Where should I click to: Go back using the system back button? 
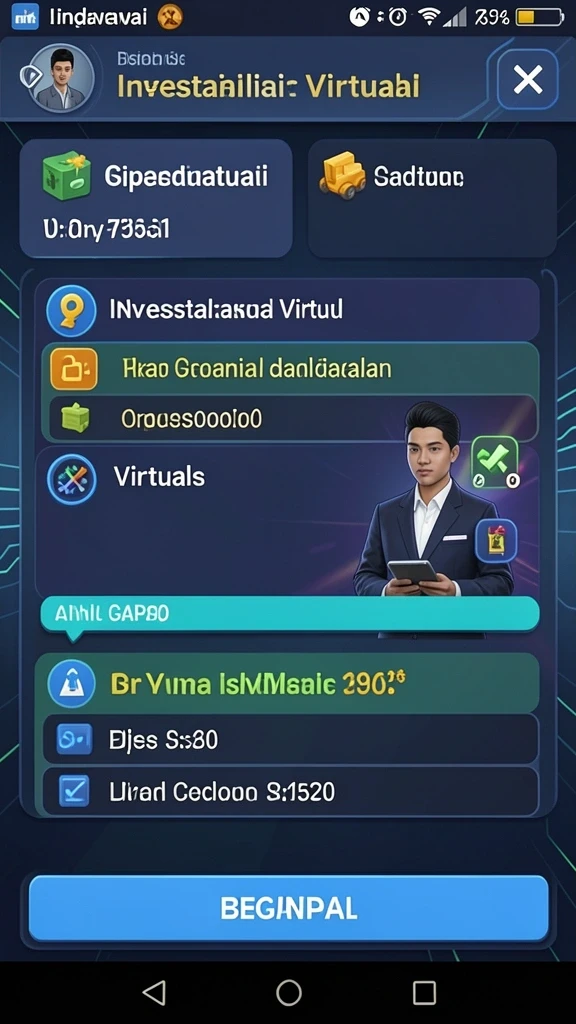point(154,993)
